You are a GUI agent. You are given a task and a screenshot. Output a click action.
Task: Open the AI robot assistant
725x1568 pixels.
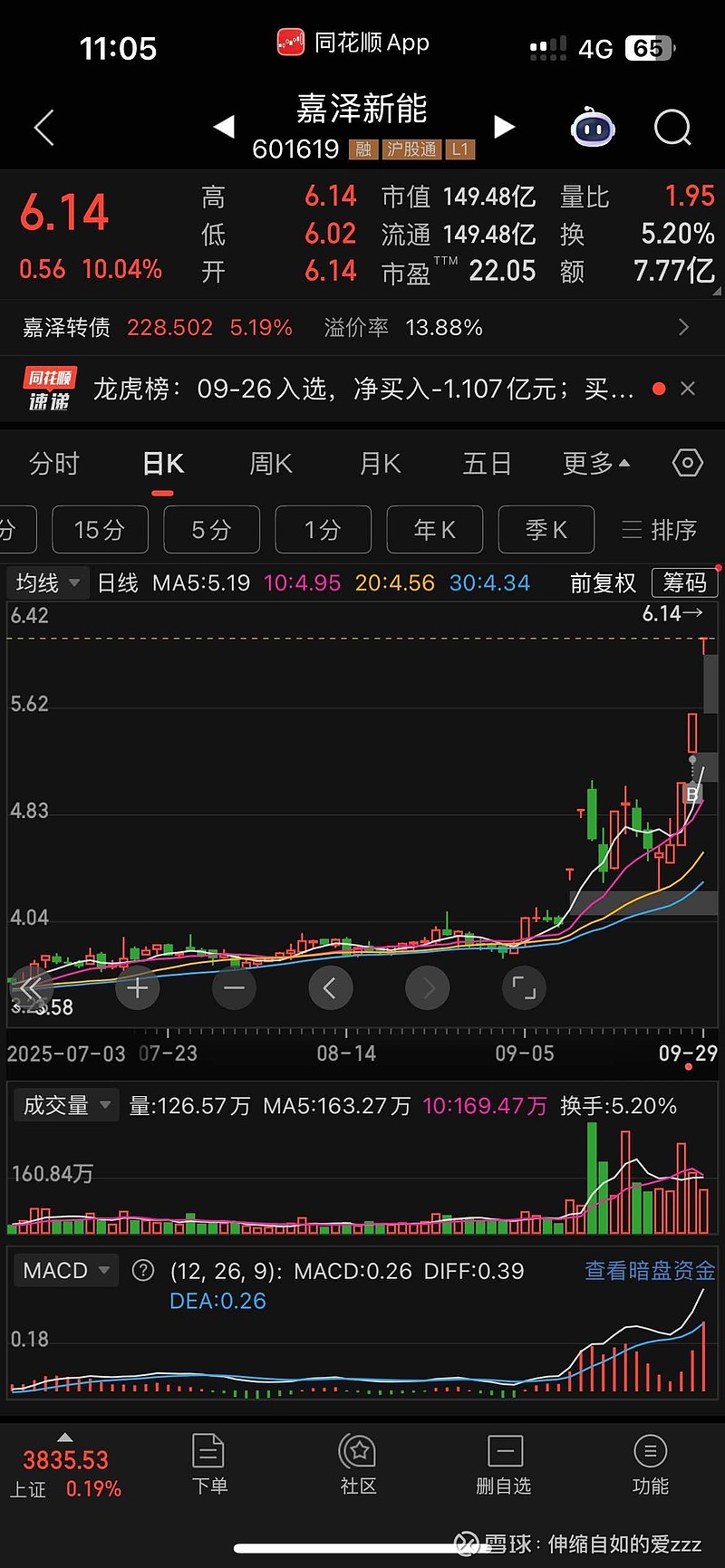point(593,128)
